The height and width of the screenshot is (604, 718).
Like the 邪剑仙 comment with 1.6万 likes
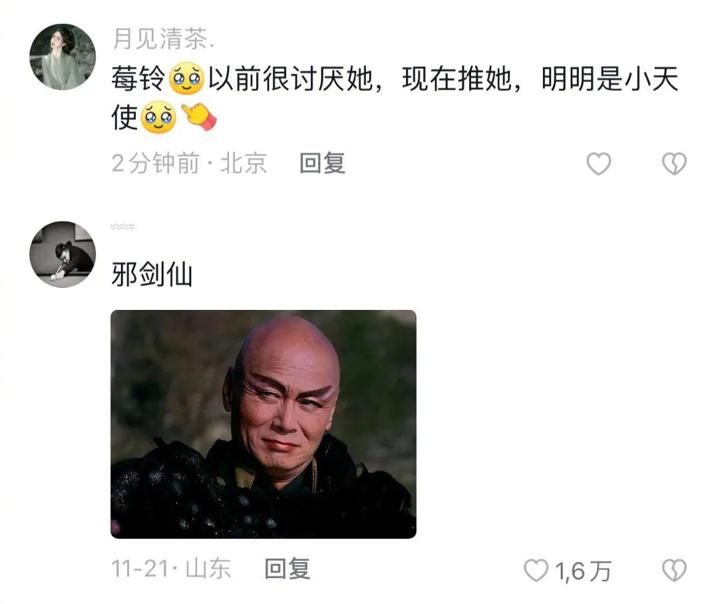538,570
